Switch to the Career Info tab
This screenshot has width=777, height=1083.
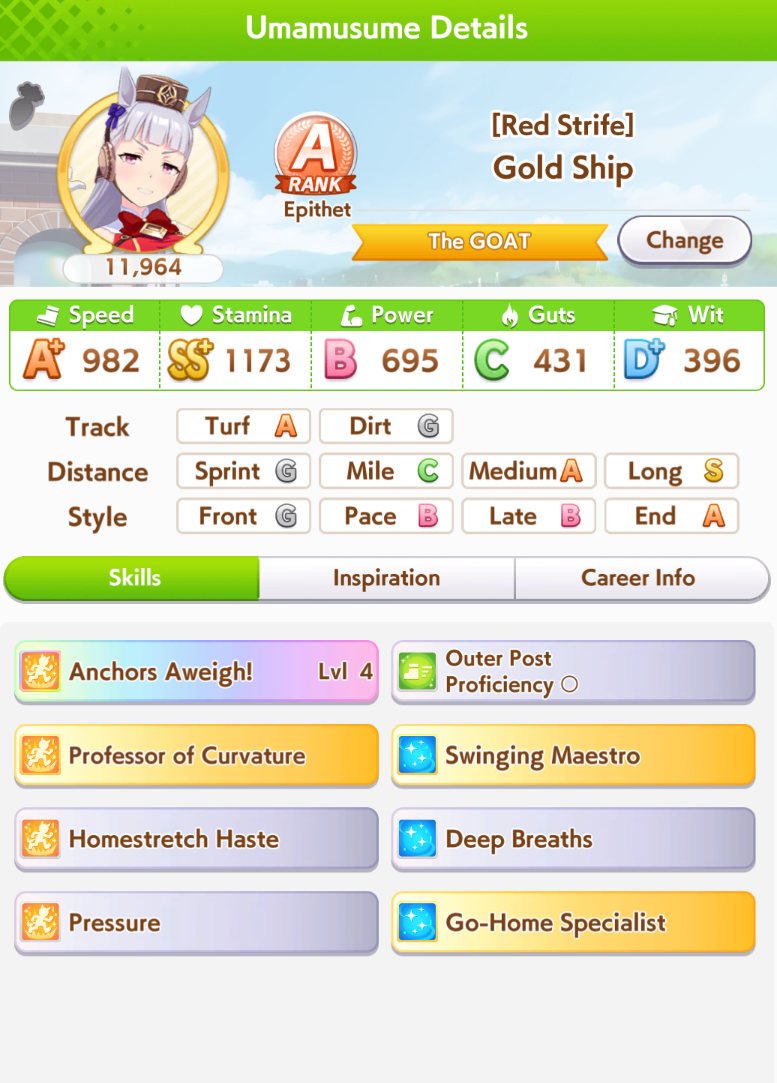638,578
